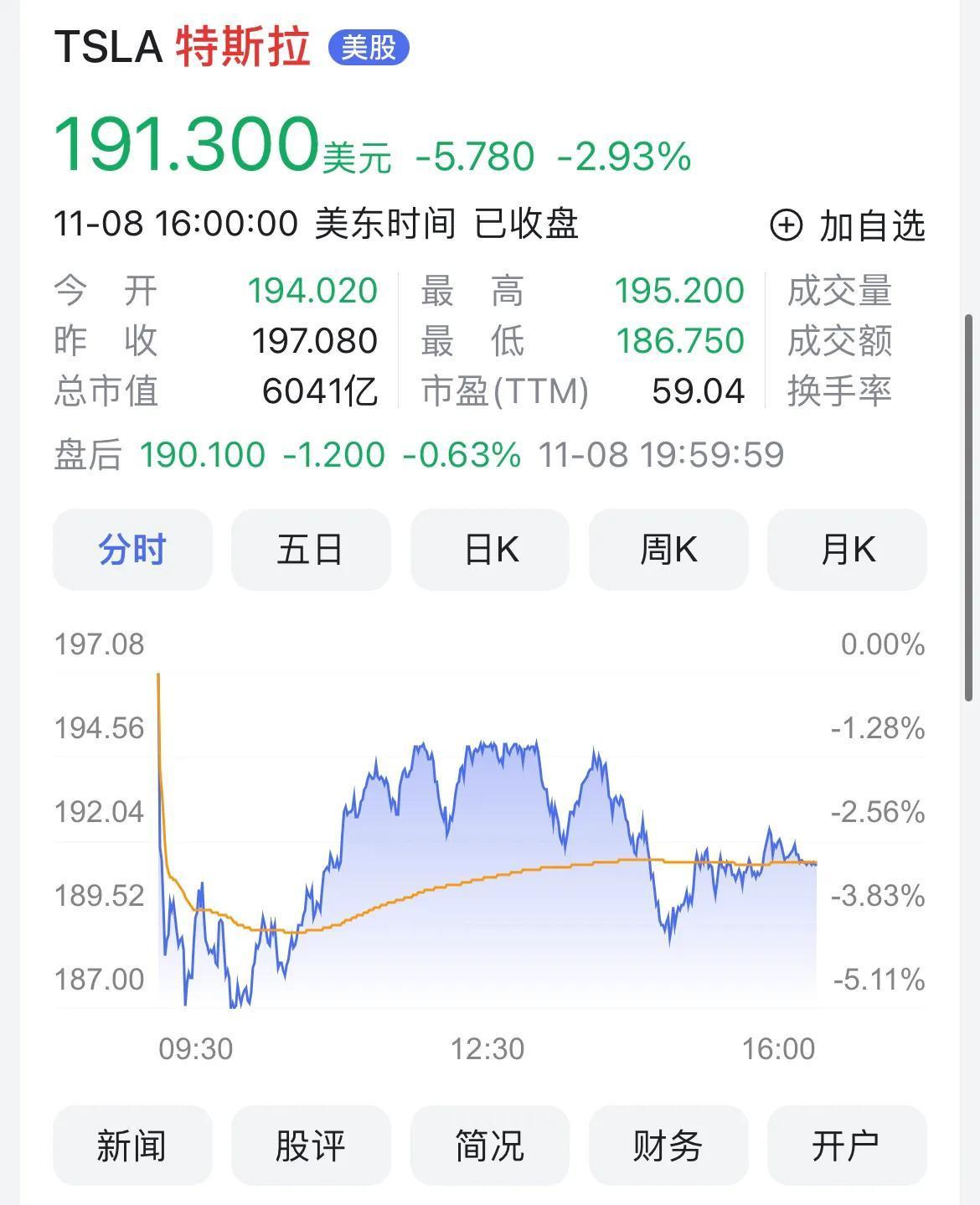Open the 股评 stock commentary section

click(311, 1145)
